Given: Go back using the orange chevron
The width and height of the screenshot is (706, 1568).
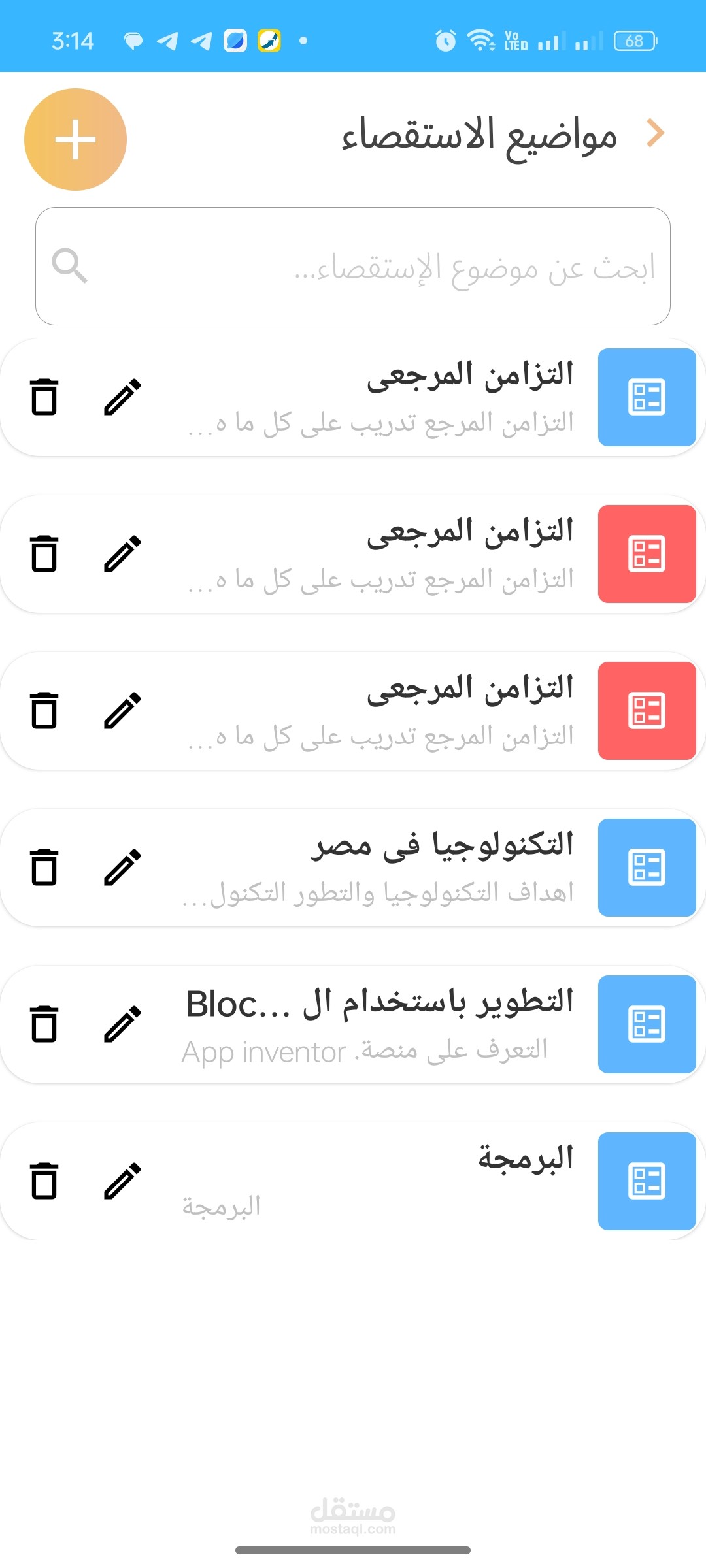Looking at the screenshot, I should 655,133.
